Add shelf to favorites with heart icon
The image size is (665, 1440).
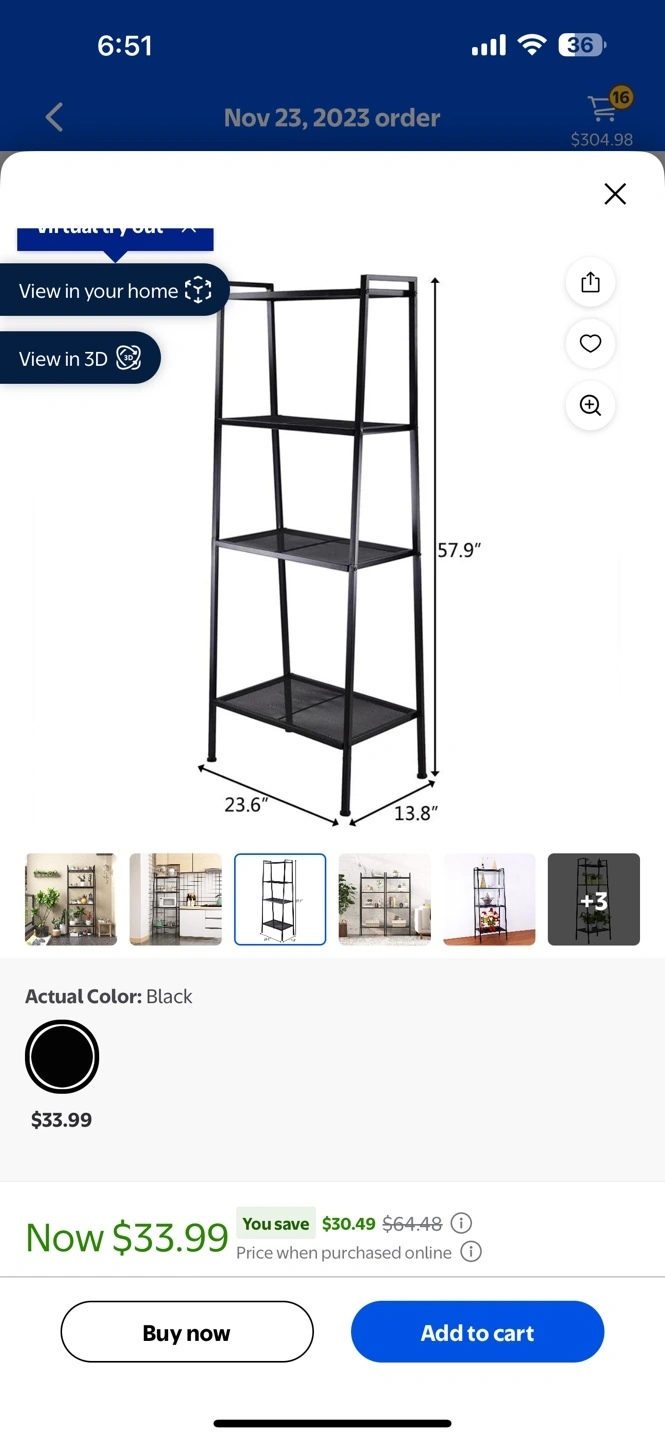coord(590,344)
